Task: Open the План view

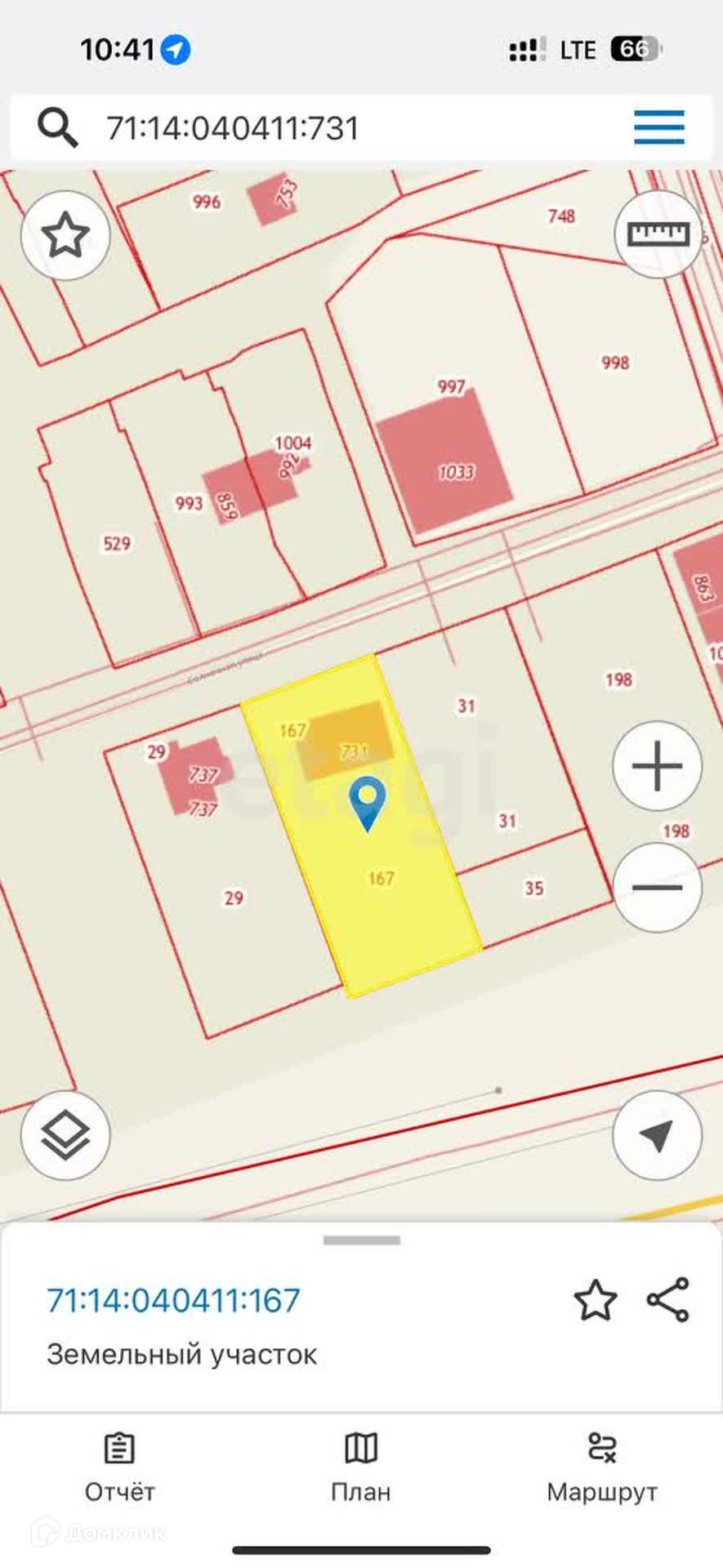Action: tap(360, 1468)
